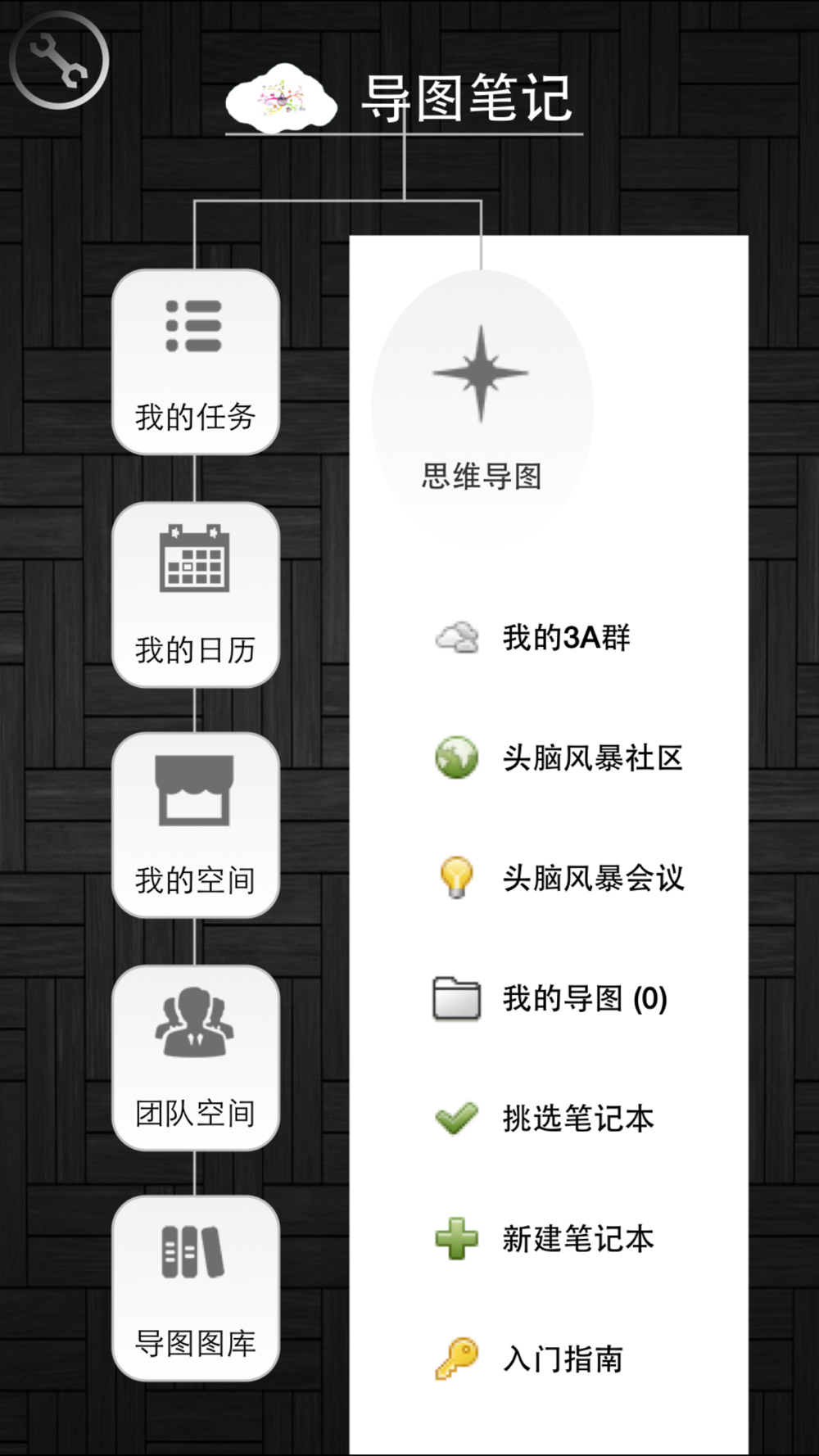Open 我的空间 tile
The height and width of the screenshot is (1456, 819).
(196, 825)
